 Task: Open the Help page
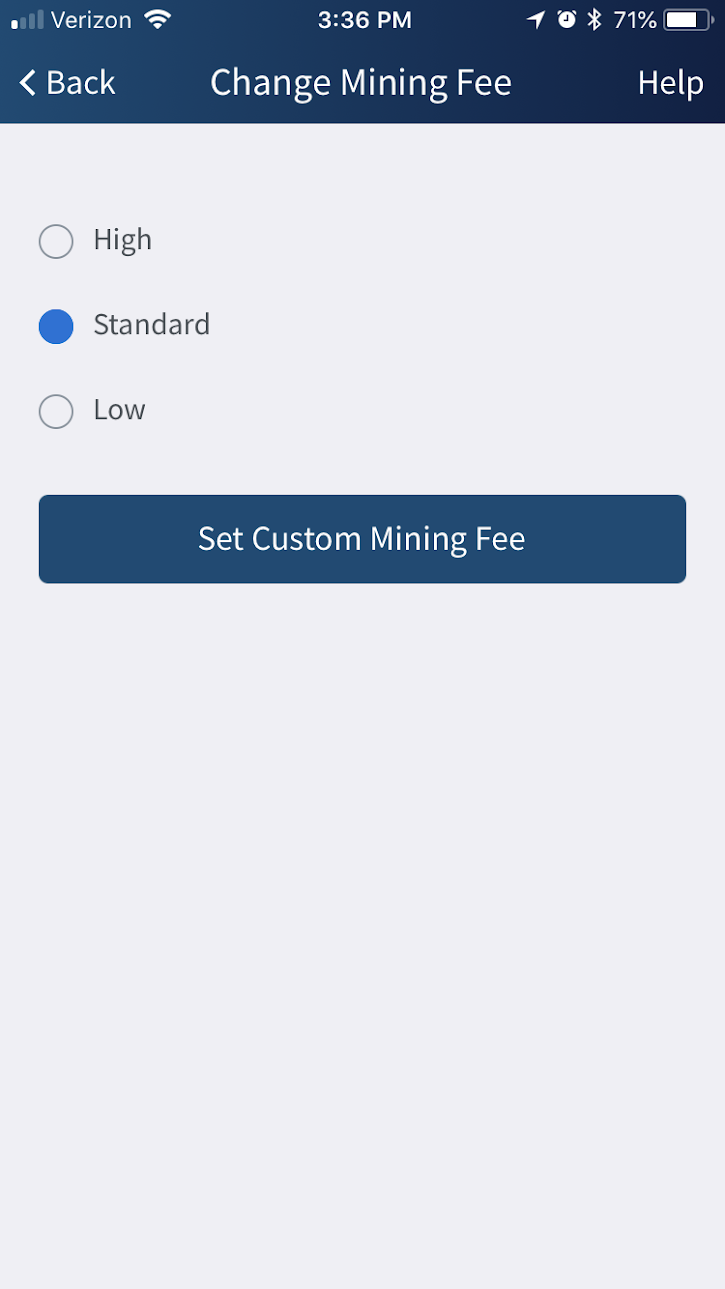(x=670, y=83)
